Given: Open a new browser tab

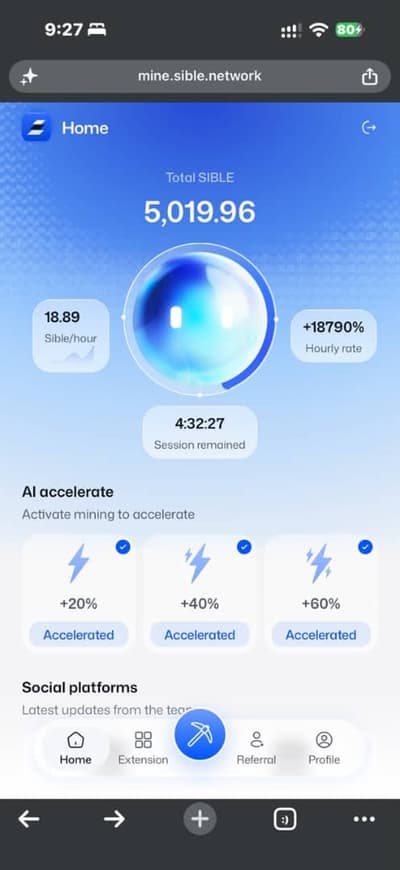Looking at the screenshot, I should click(200, 819).
